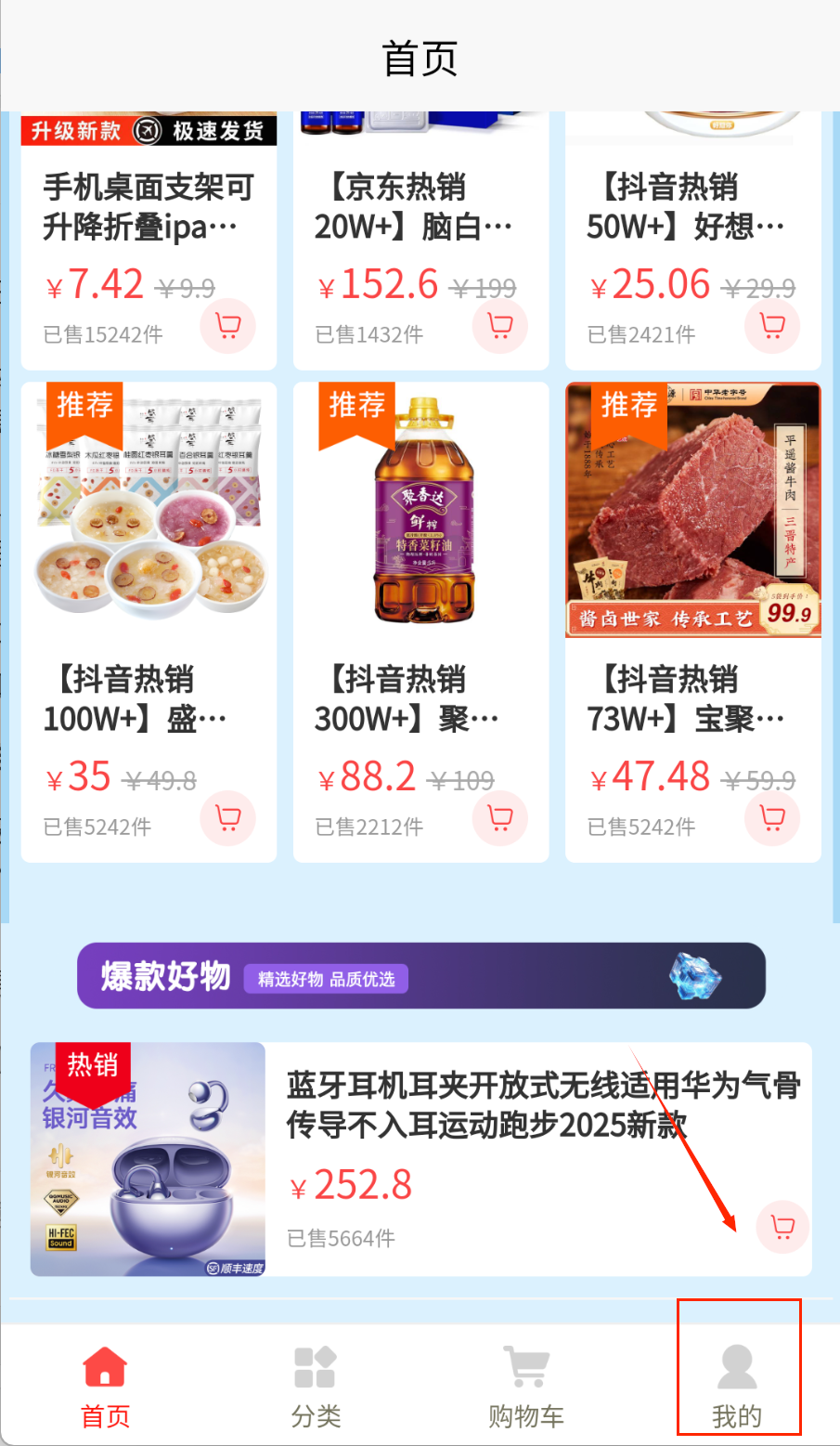Add the ¥88.2 rapeseed oil to cart

pyautogui.click(x=499, y=818)
